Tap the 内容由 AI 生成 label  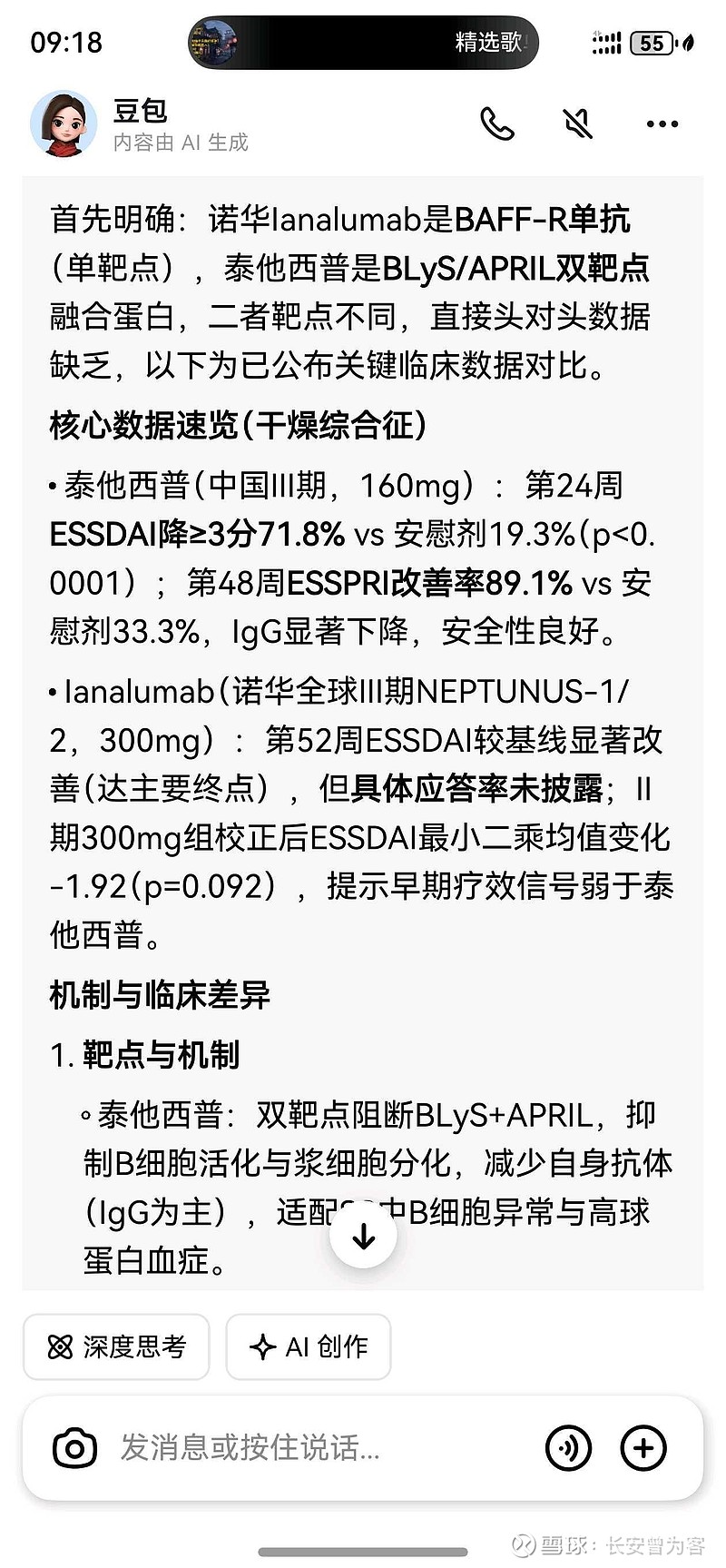click(x=181, y=143)
